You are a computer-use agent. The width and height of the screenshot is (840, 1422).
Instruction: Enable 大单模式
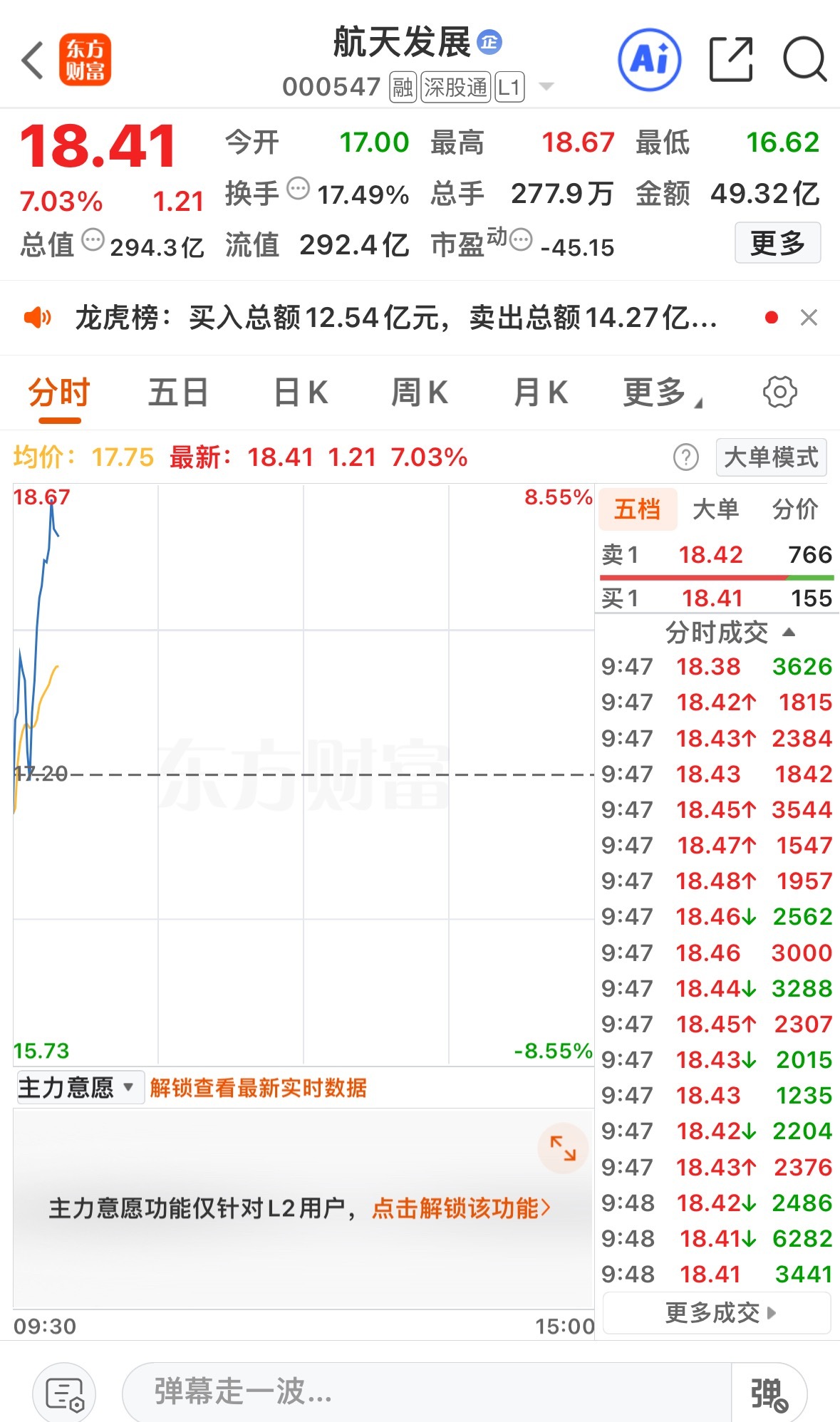(x=770, y=458)
